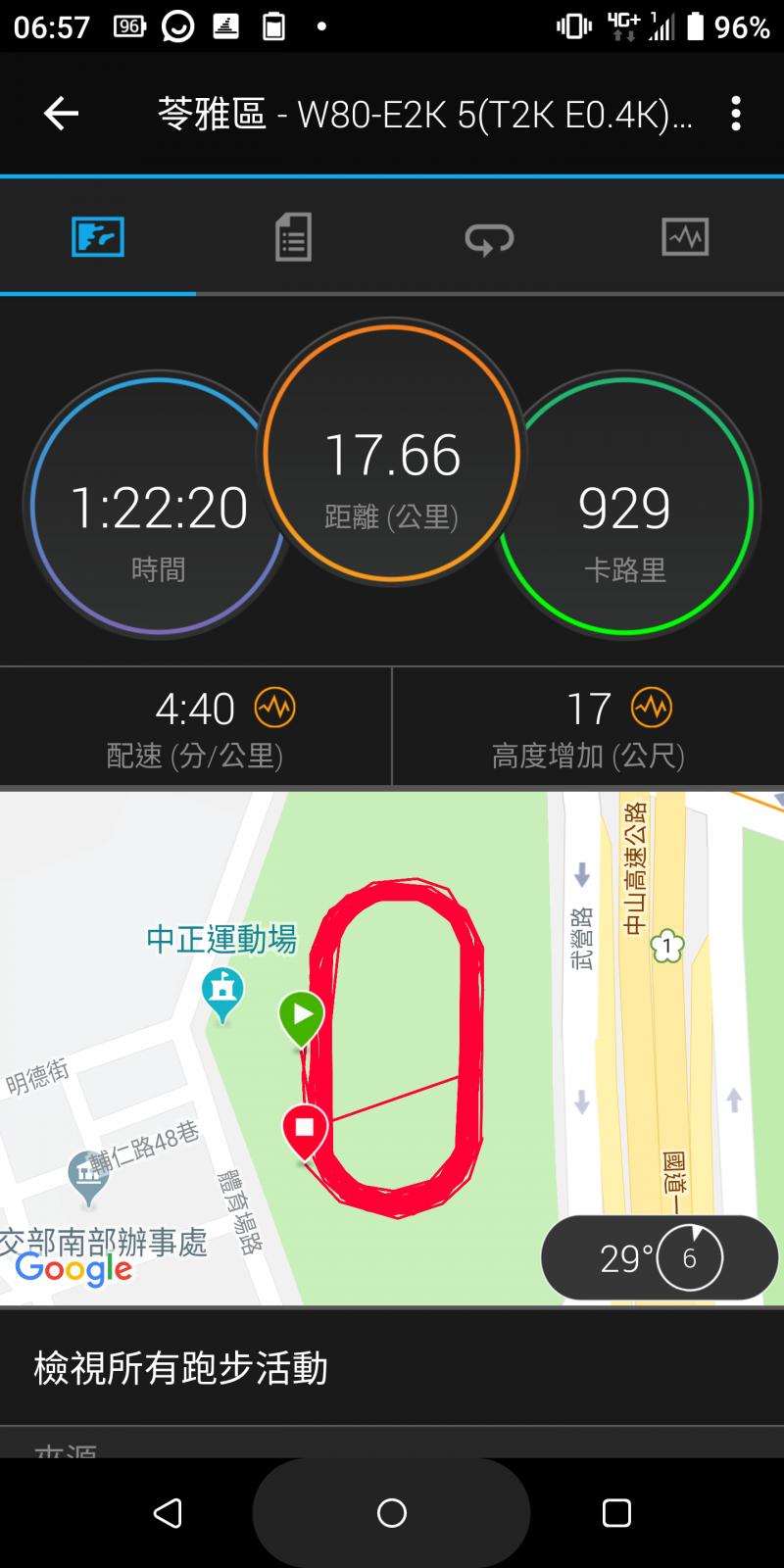784x1568 pixels.
Task: Switch to the charts tab
Action: point(685,237)
